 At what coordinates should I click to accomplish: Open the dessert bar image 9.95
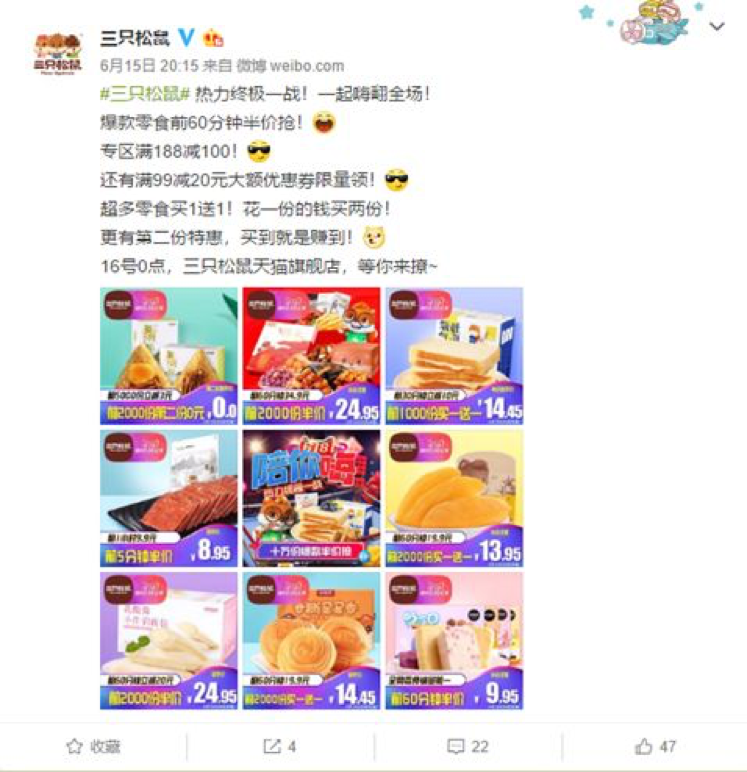[x=453, y=640]
